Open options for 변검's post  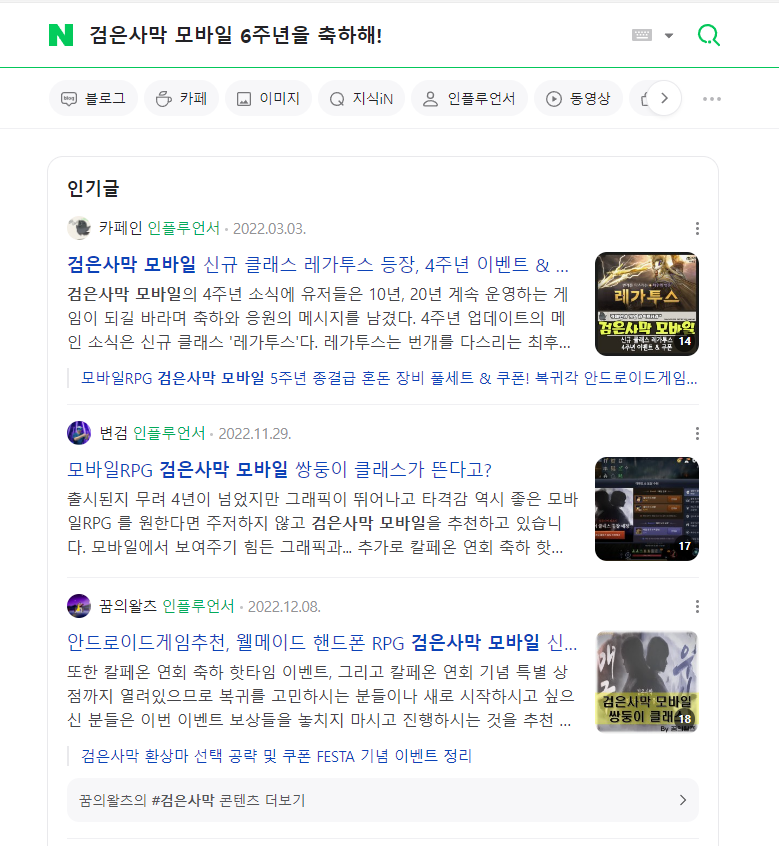pyautogui.click(x=697, y=433)
